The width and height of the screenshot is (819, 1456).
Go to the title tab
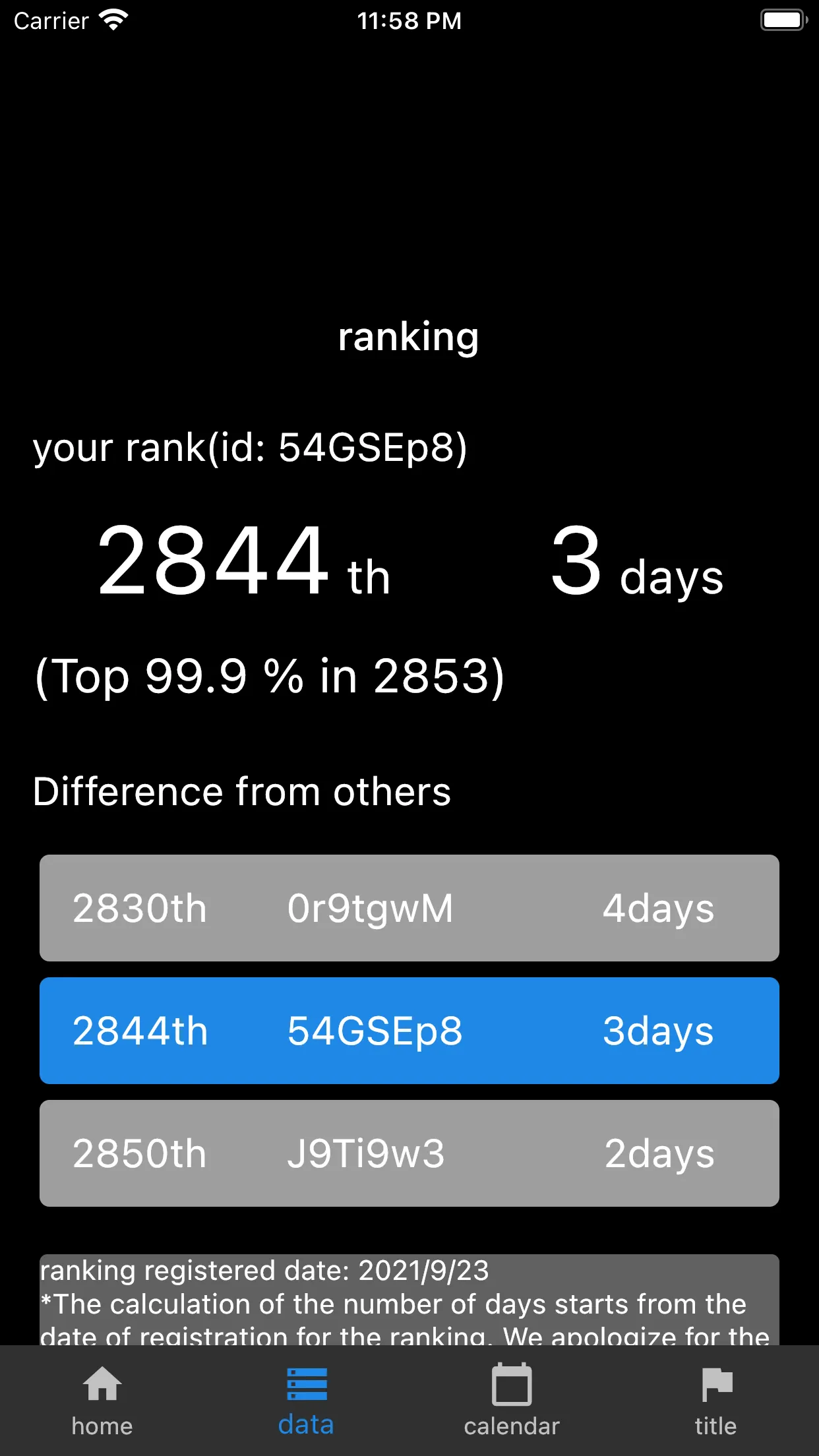point(716,1399)
